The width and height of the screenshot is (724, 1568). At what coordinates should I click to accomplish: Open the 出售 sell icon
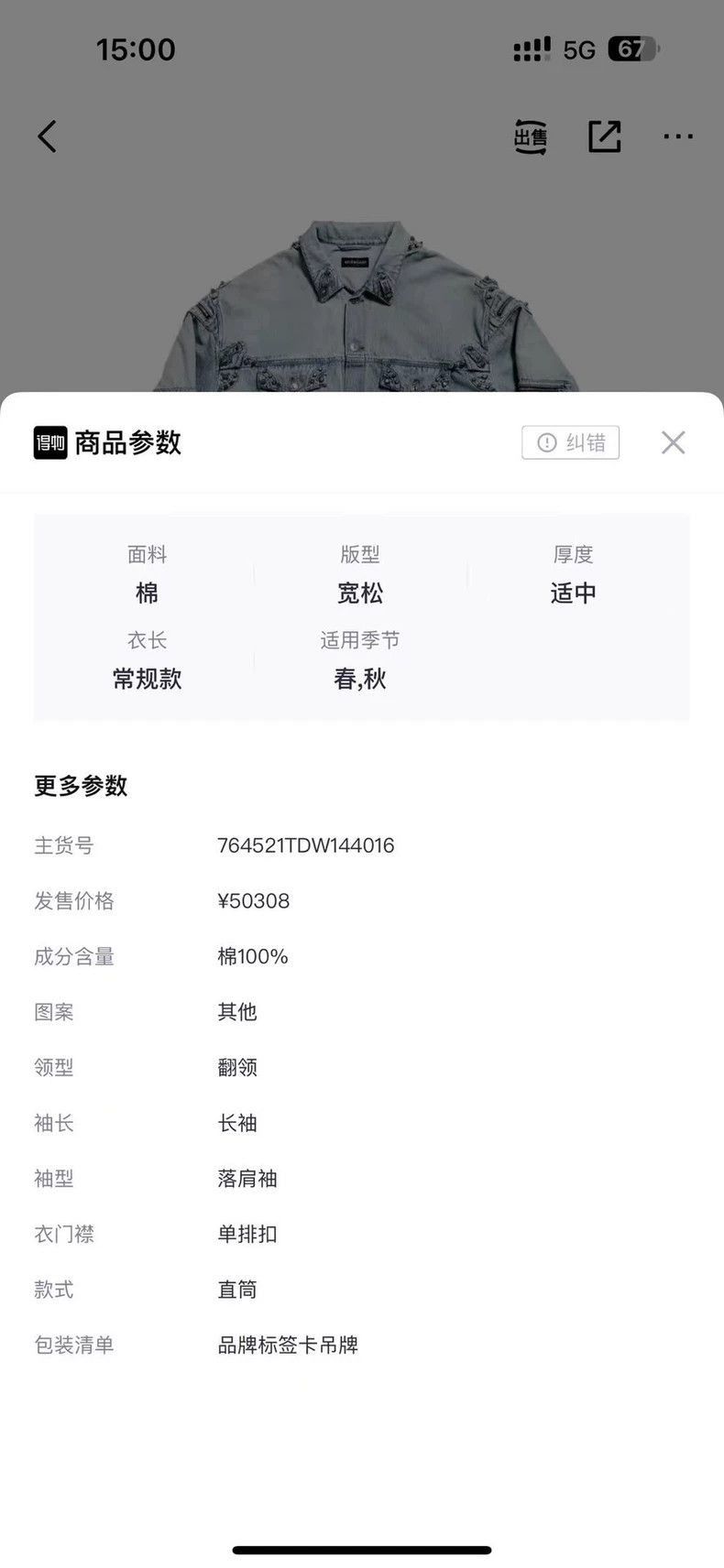[x=530, y=136]
